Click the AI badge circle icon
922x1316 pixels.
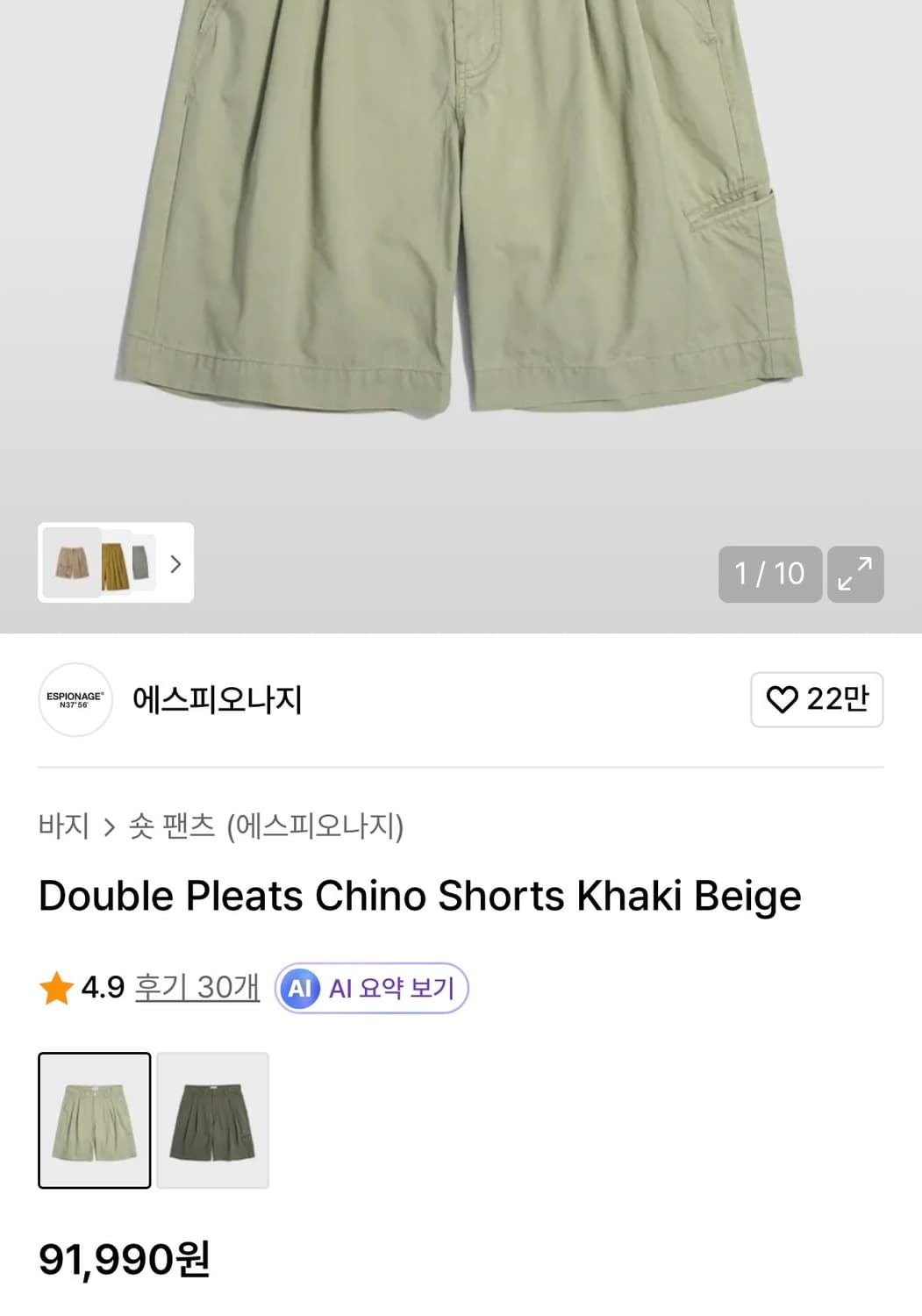point(301,987)
